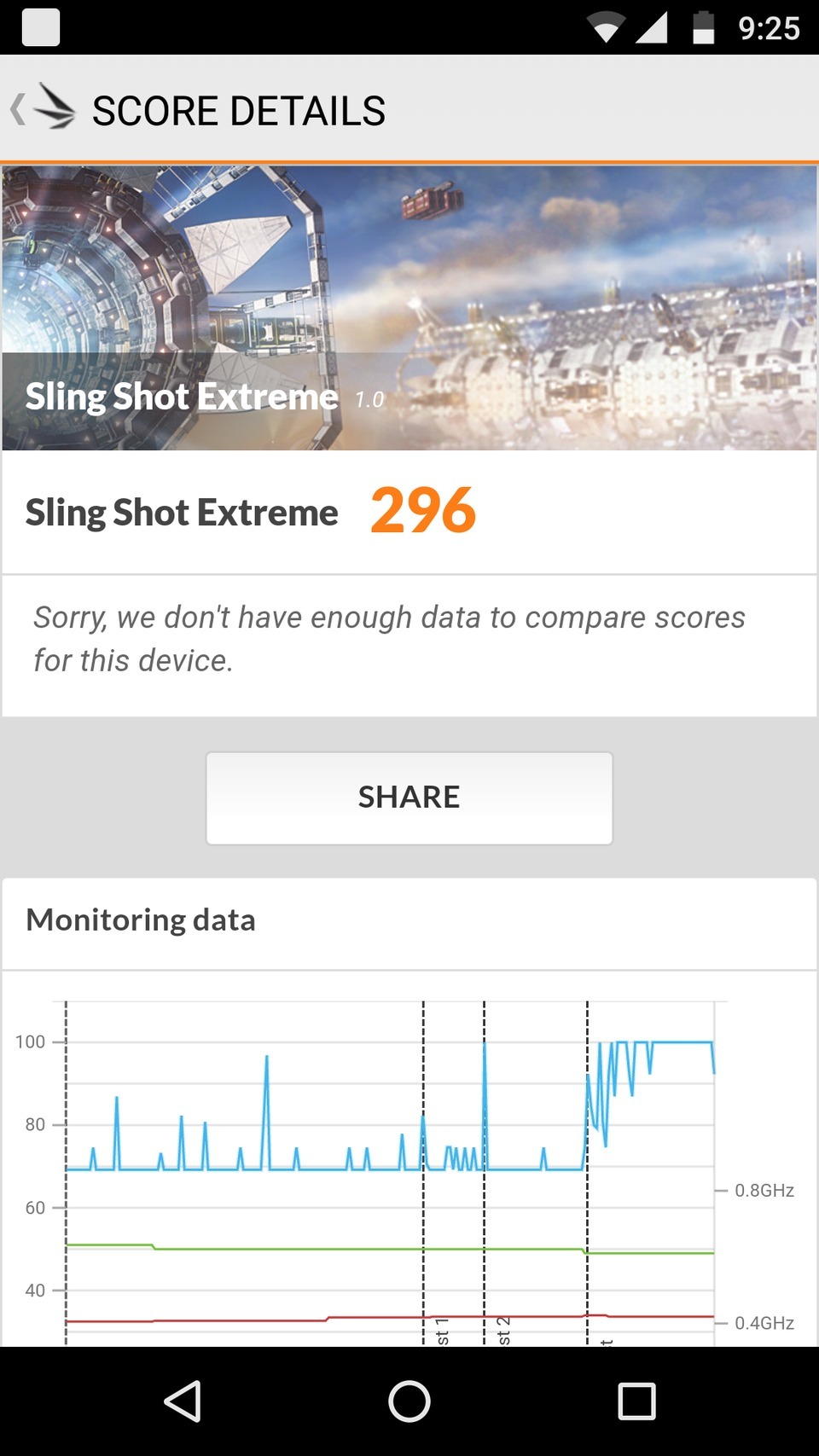Tap the system back button

coord(183,1401)
